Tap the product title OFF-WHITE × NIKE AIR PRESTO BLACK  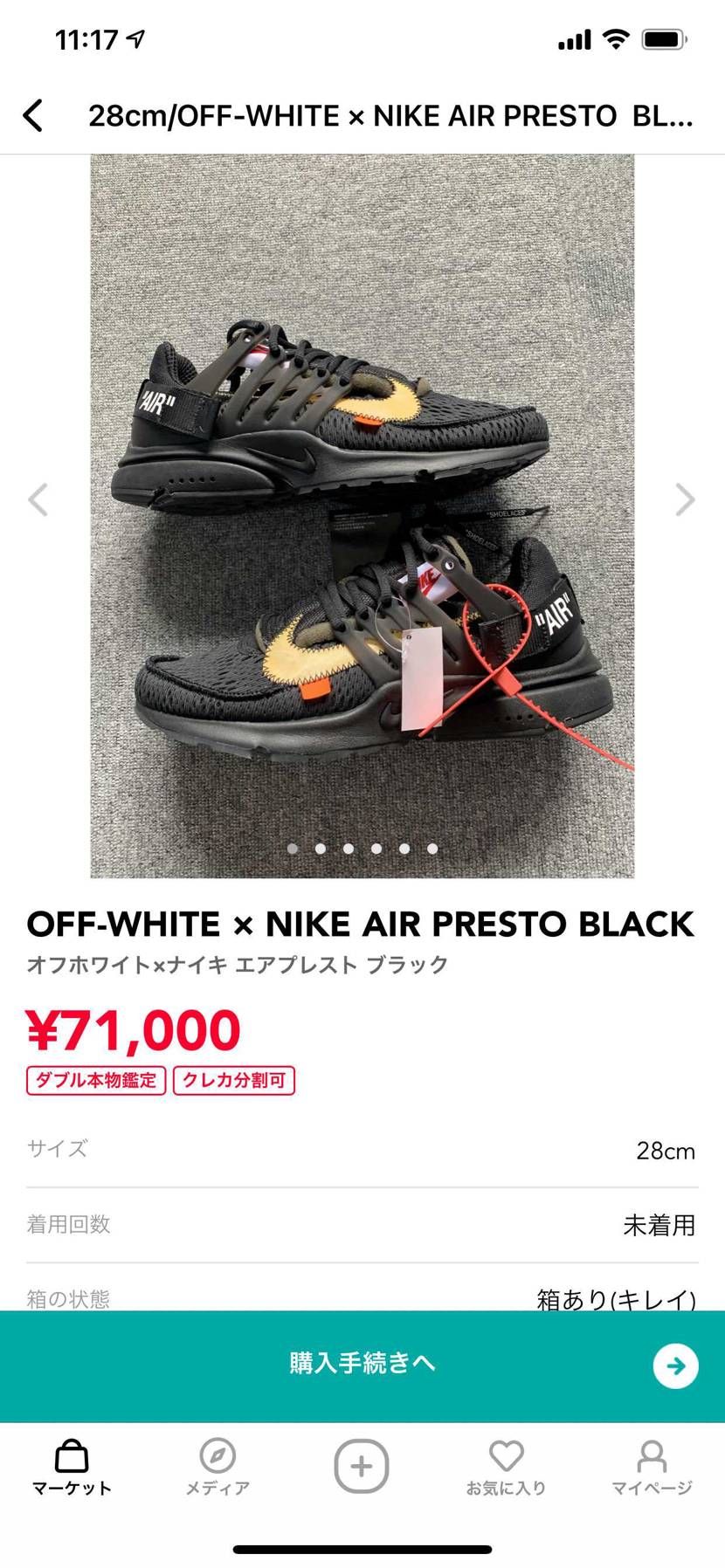pyautogui.click(x=361, y=923)
